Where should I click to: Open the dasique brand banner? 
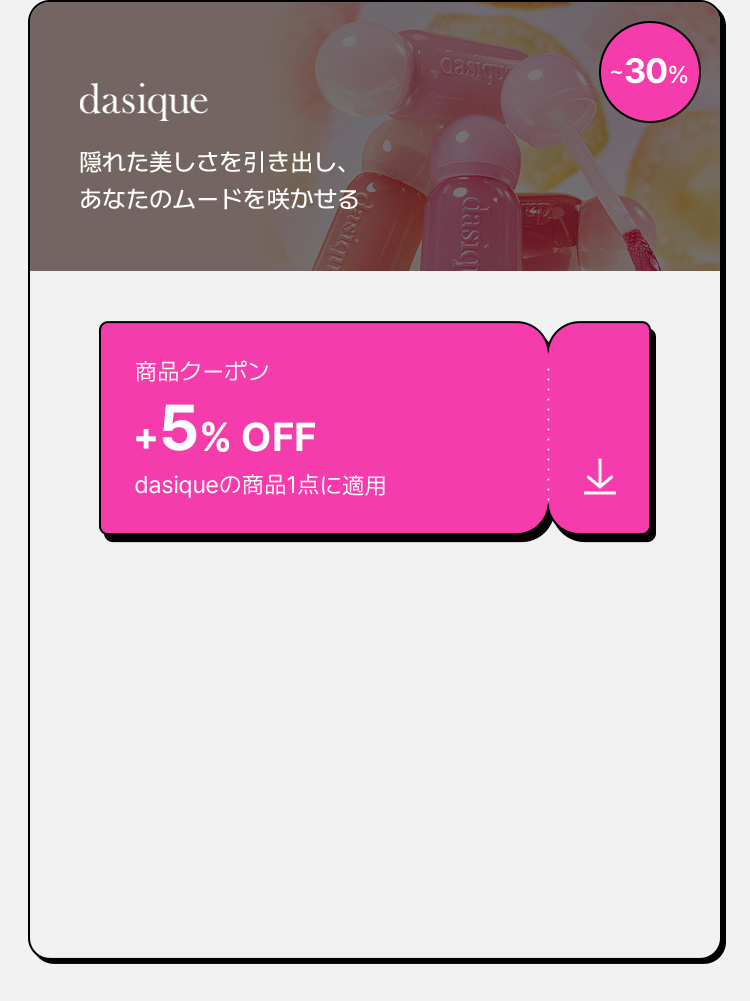coord(374,138)
